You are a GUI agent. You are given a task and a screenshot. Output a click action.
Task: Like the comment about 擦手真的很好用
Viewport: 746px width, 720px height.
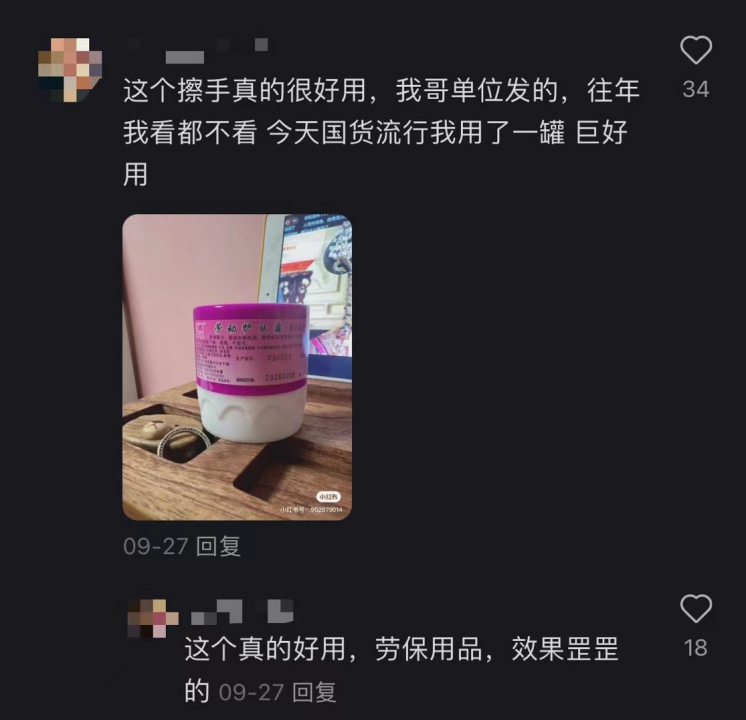(695, 51)
